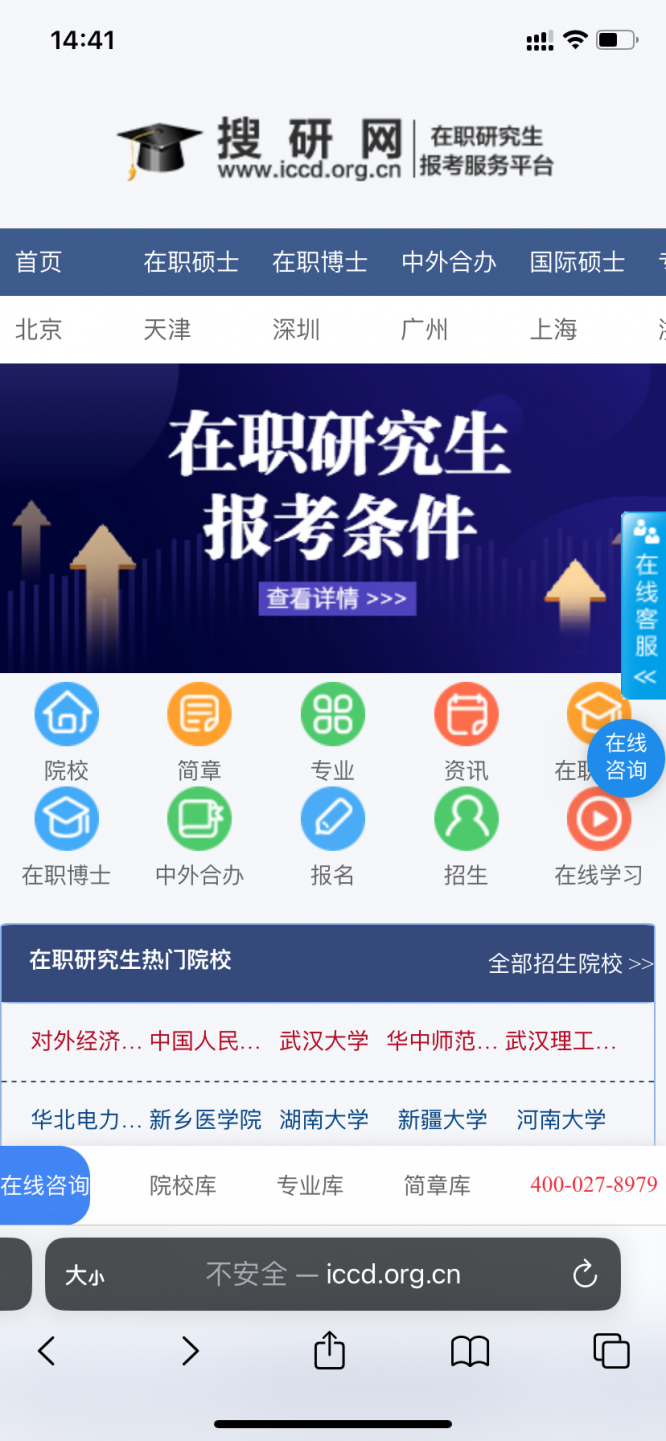The height and width of the screenshot is (1441, 666).
Task: Choose 上海 from city list
Action: (x=553, y=329)
